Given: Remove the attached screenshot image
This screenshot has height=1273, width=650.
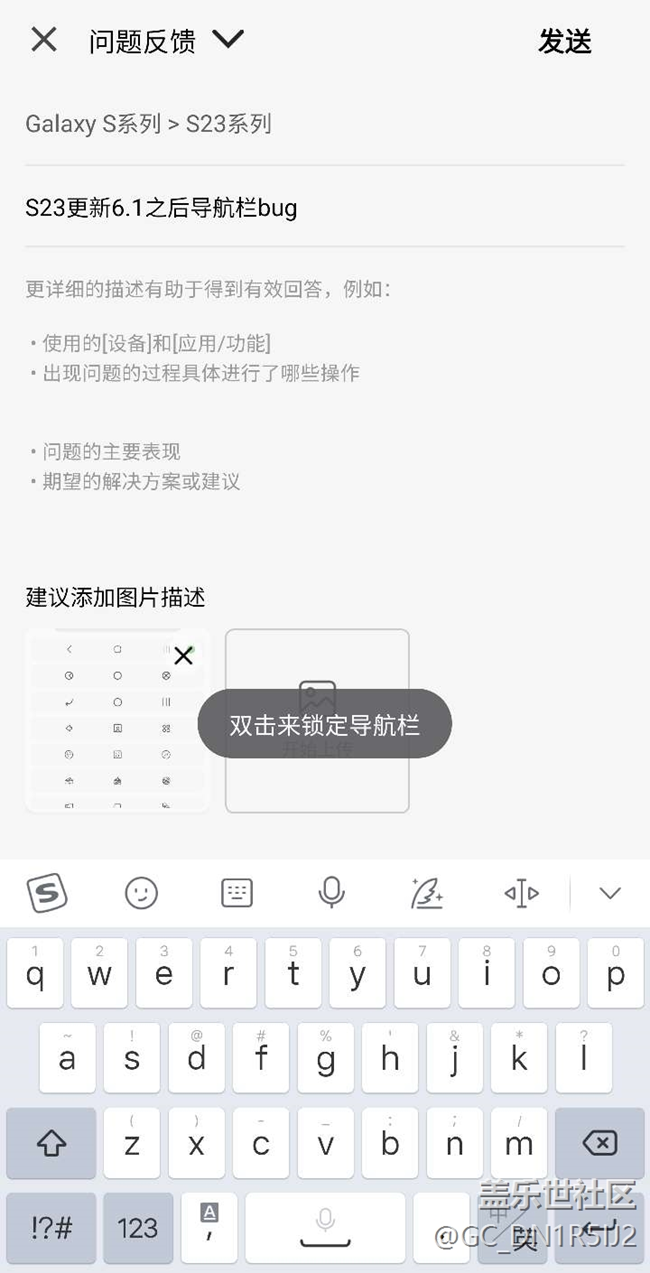Looking at the screenshot, I should click(x=183, y=656).
